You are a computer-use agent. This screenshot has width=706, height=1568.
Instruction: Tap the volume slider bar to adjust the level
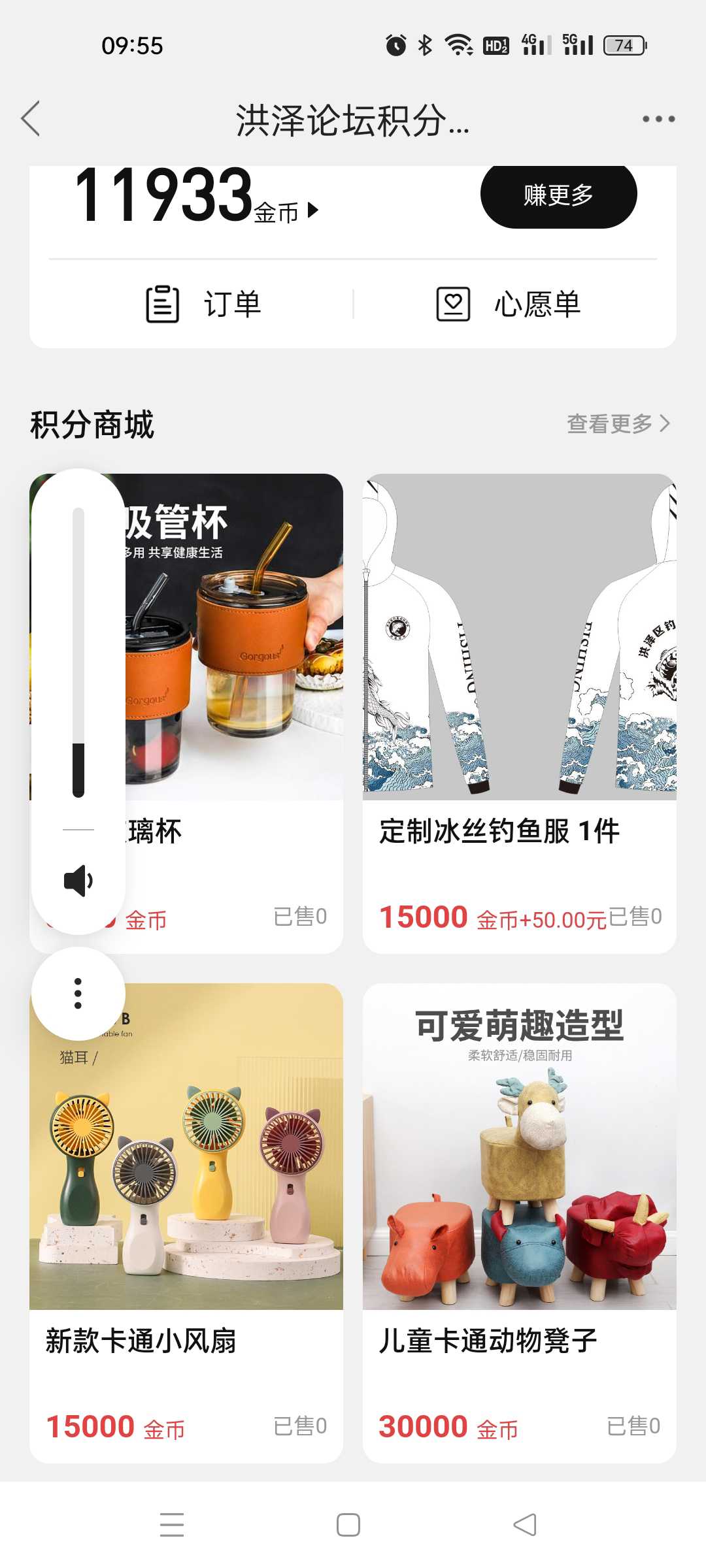pyautogui.click(x=78, y=652)
